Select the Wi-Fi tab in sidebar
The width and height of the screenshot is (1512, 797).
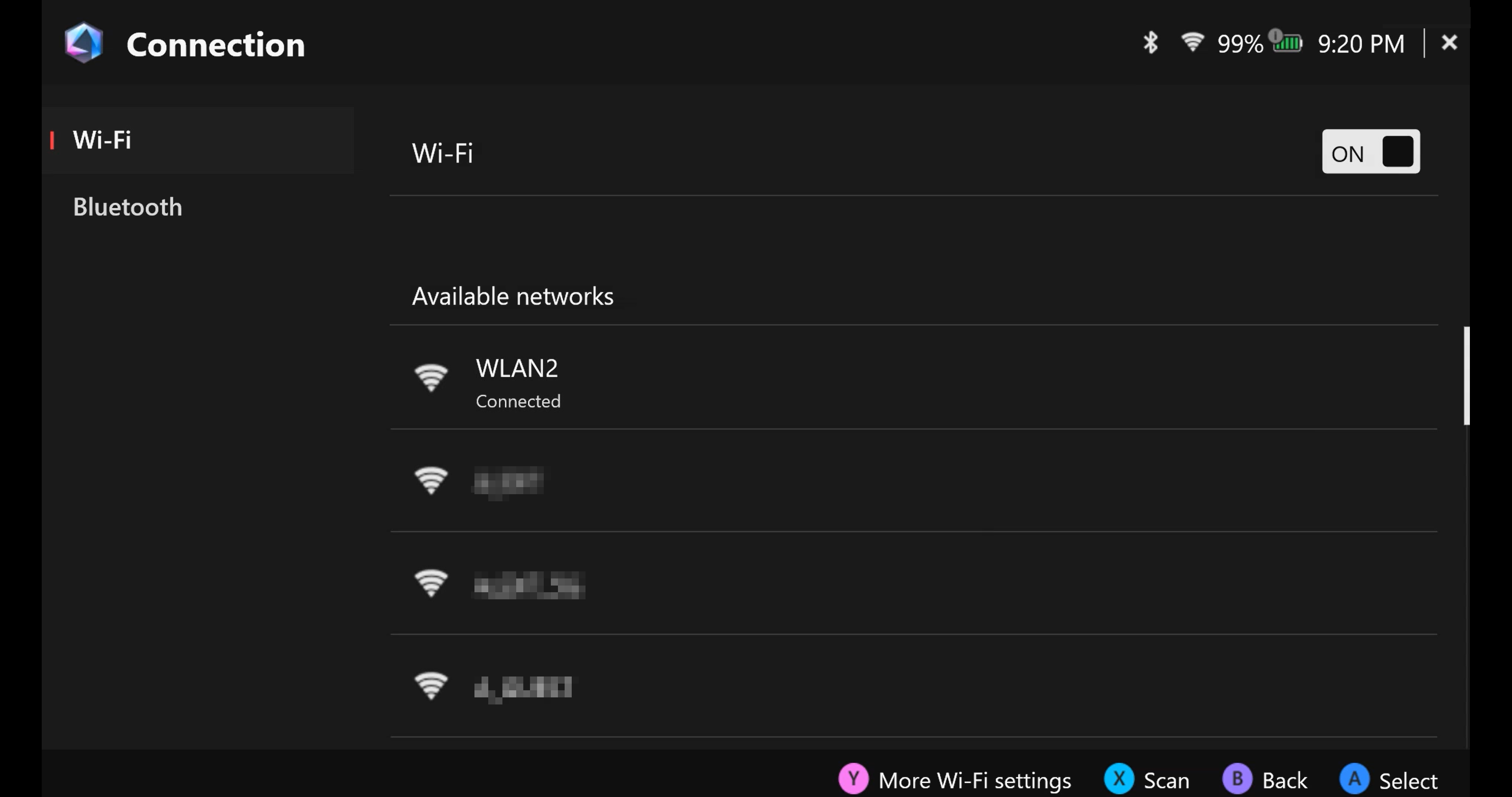click(x=102, y=140)
